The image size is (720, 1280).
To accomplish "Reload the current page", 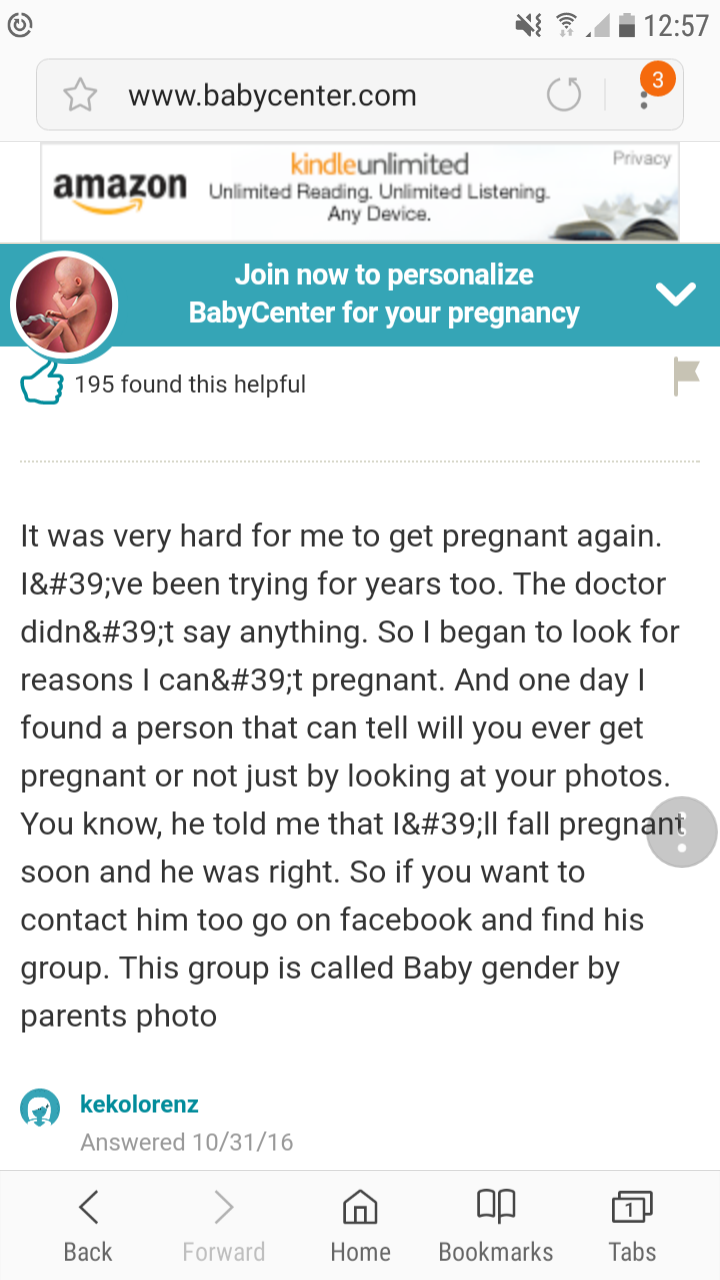I will point(564,96).
